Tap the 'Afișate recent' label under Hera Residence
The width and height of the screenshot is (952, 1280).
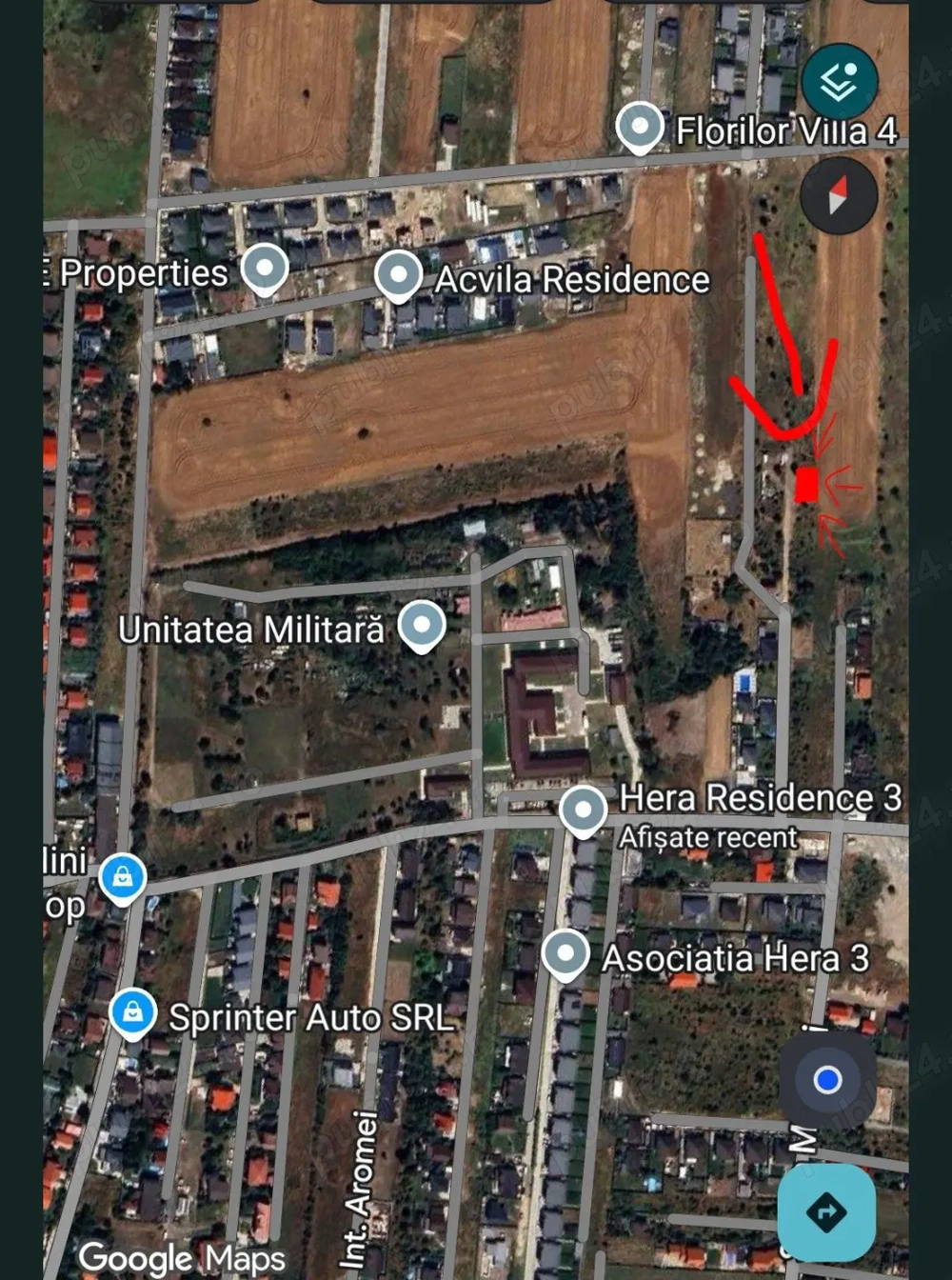[x=708, y=838]
